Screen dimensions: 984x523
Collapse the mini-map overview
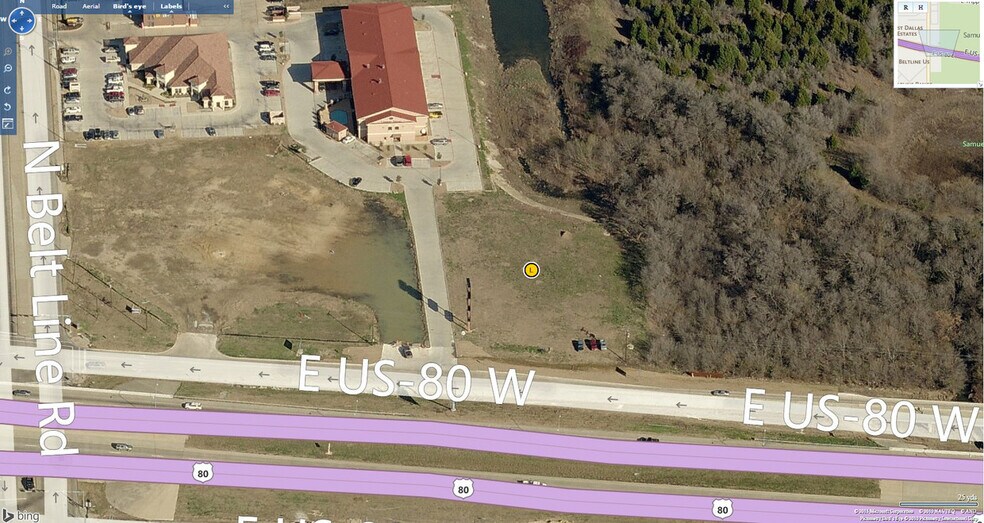pos(979,84)
